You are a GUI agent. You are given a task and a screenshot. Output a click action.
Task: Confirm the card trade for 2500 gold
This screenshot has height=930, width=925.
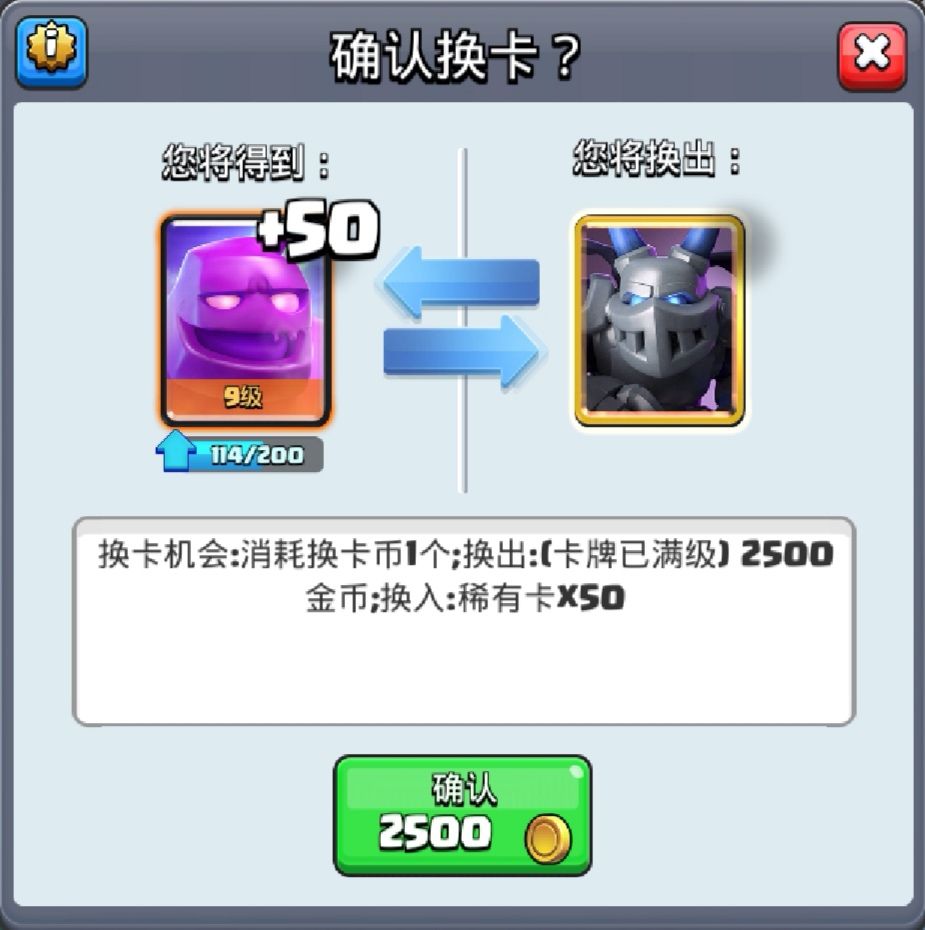tap(463, 815)
